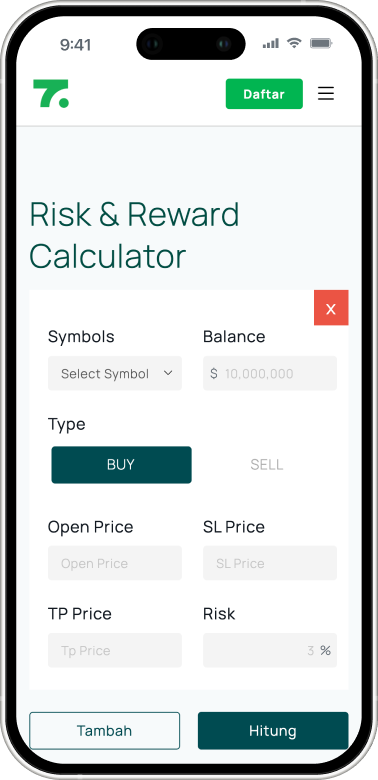Tap the Open Price field
Screen dimensions: 378x780
[115, 563]
